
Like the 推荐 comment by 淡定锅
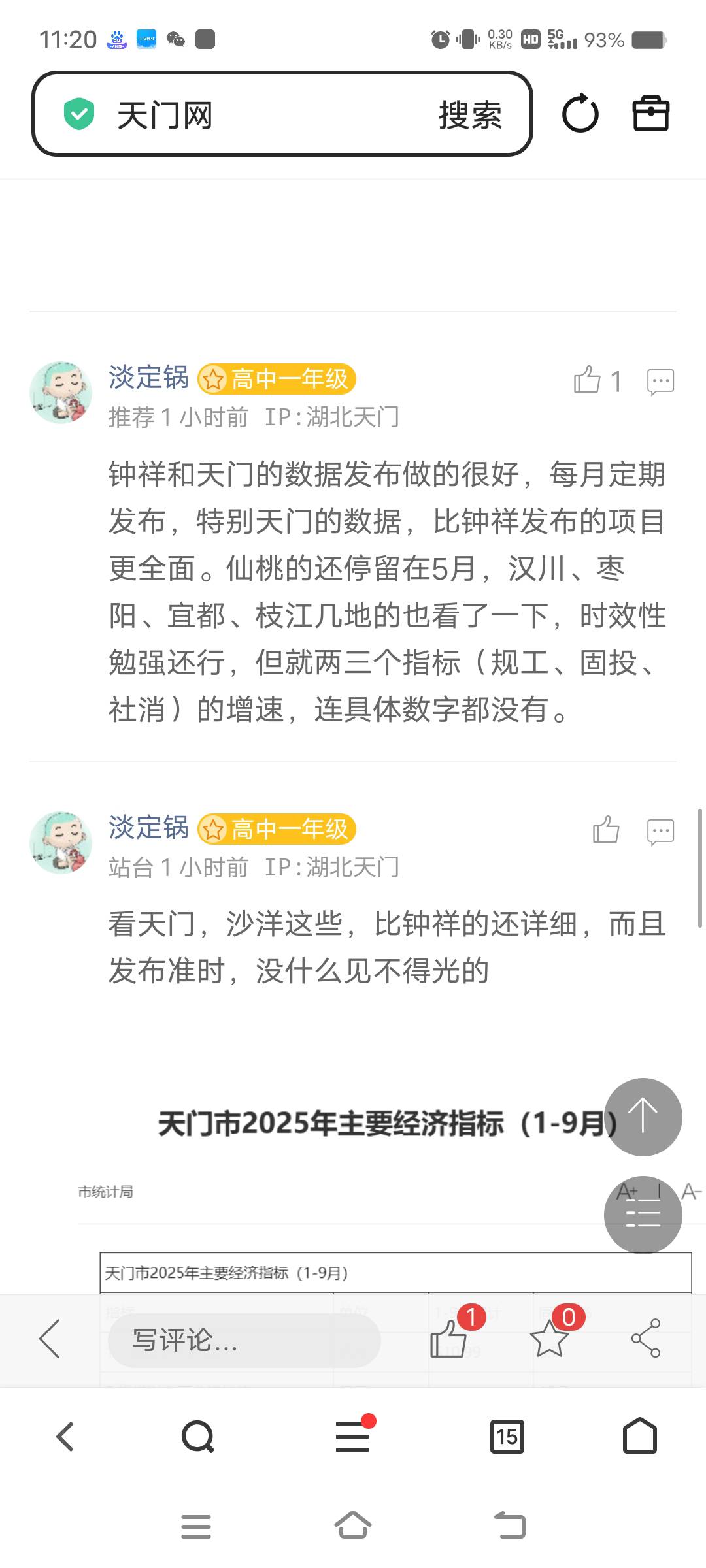click(x=588, y=380)
